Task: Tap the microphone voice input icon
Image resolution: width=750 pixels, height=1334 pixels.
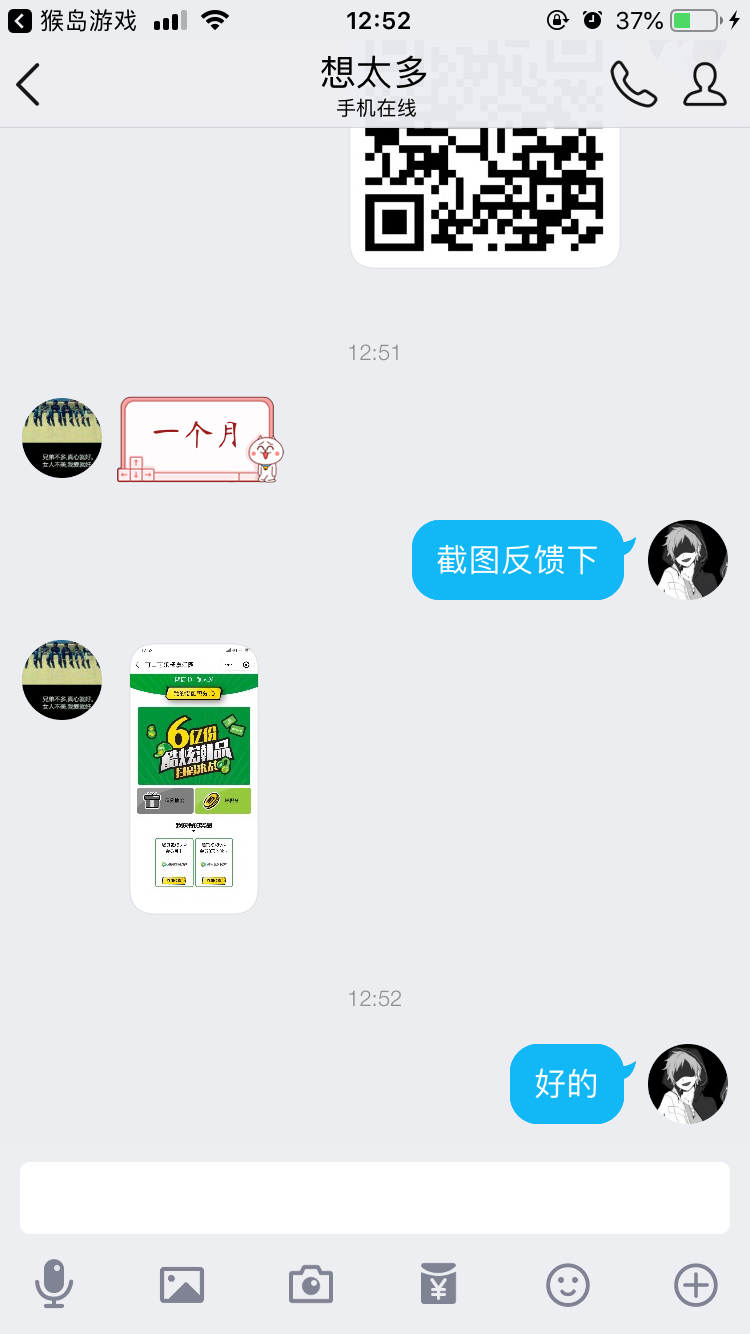Action: tap(54, 1284)
